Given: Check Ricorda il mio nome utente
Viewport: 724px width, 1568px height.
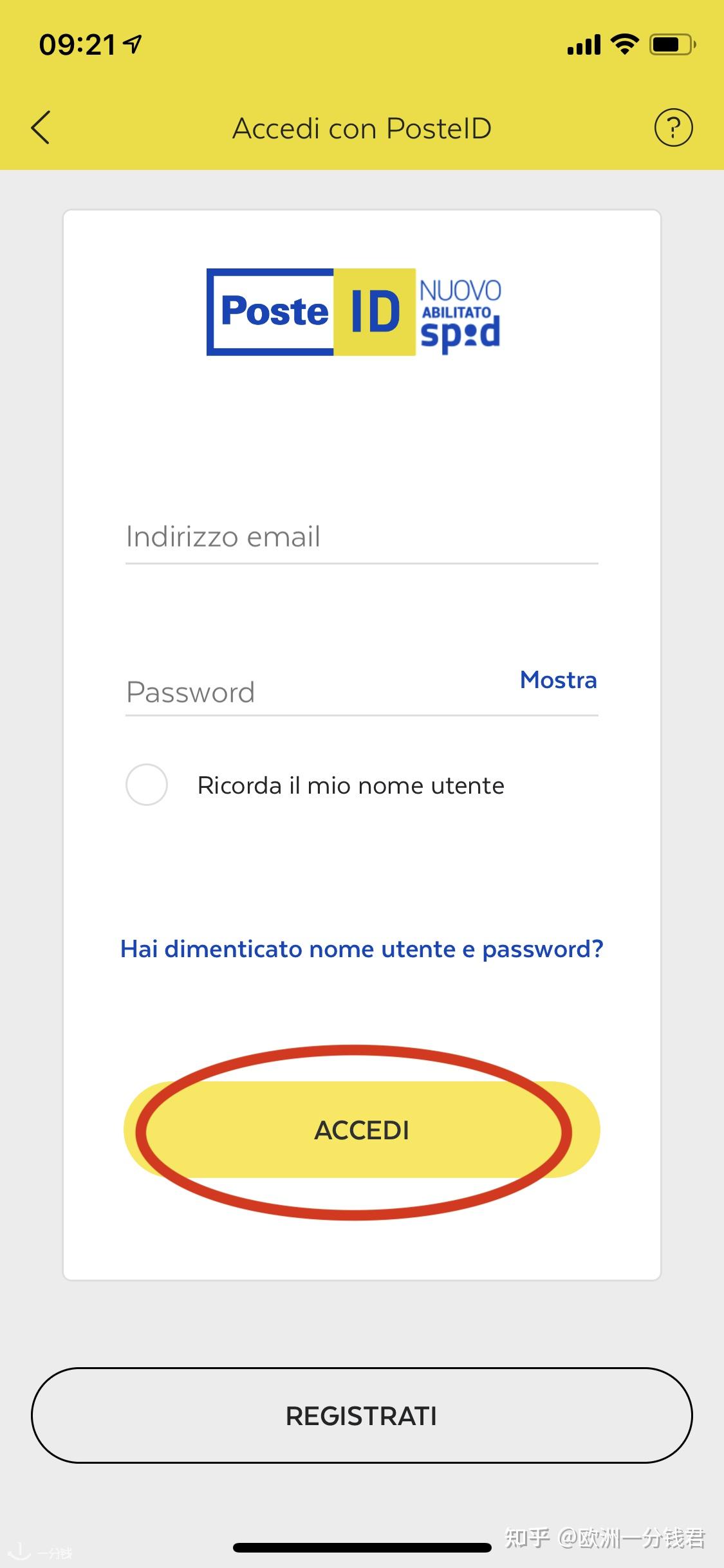Looking at the screenshot, I should (x=147, y=785).
